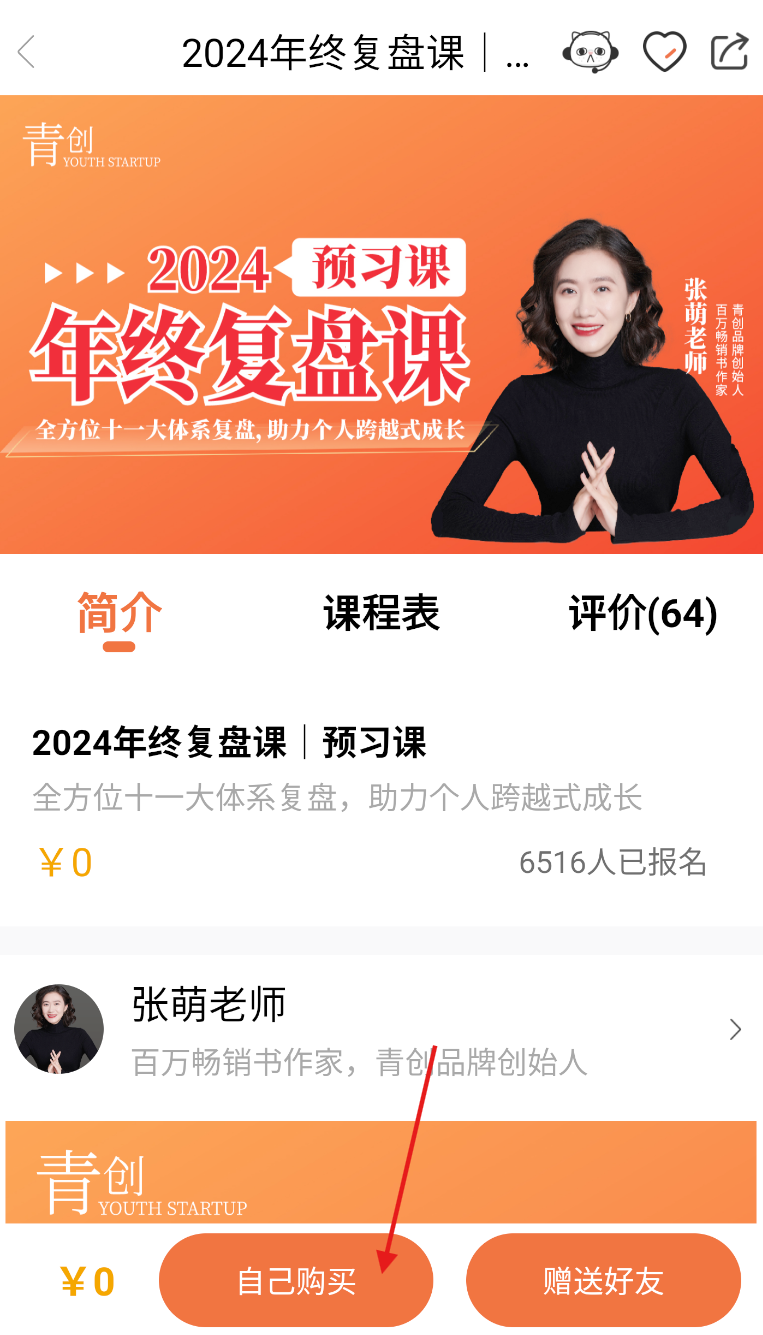Favorite this course with the heart icon
Image resolution: width=763 pixels, height=1335 pixels.
(664, 52)
